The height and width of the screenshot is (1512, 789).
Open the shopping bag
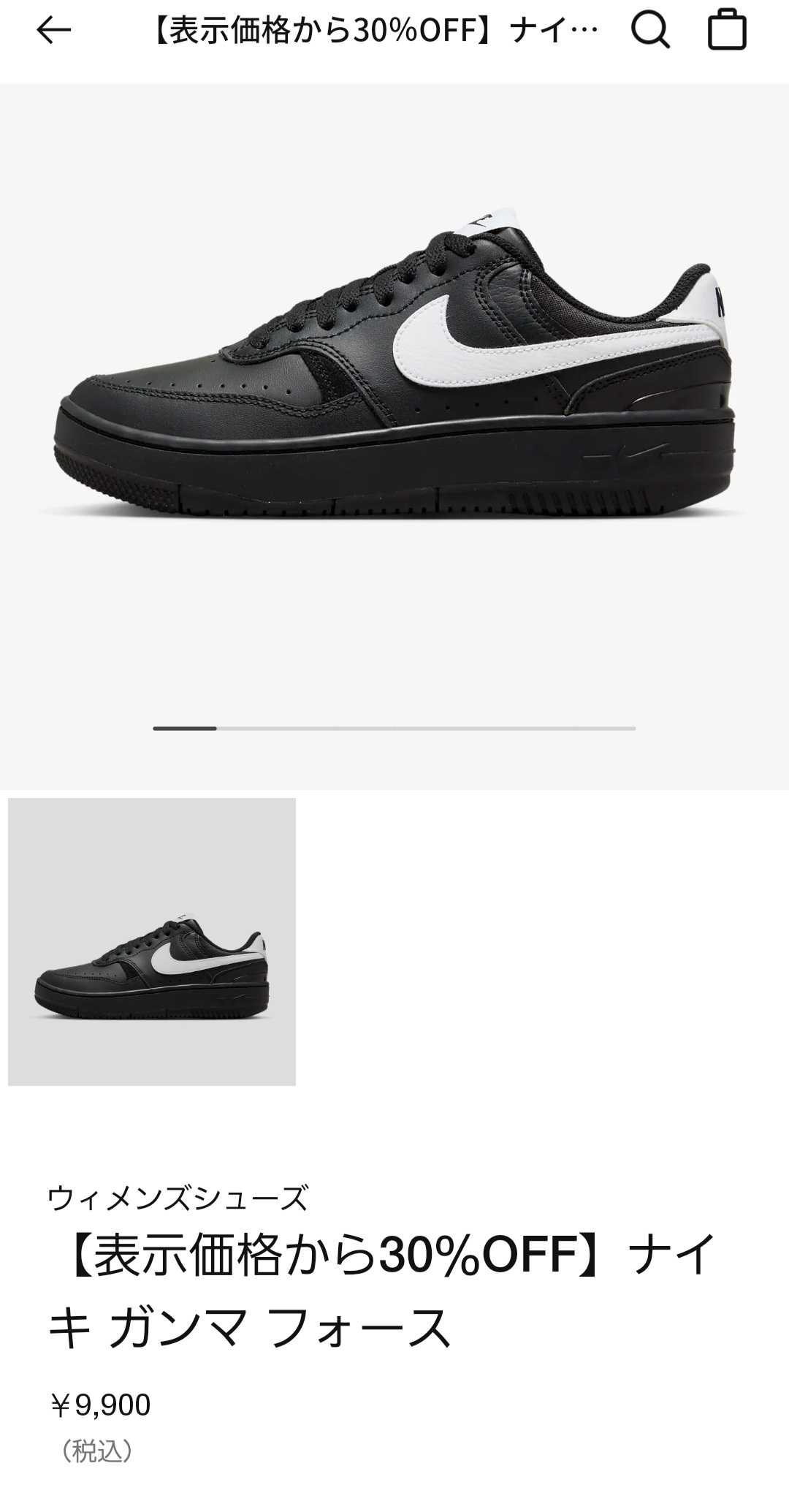click(727, 30)
